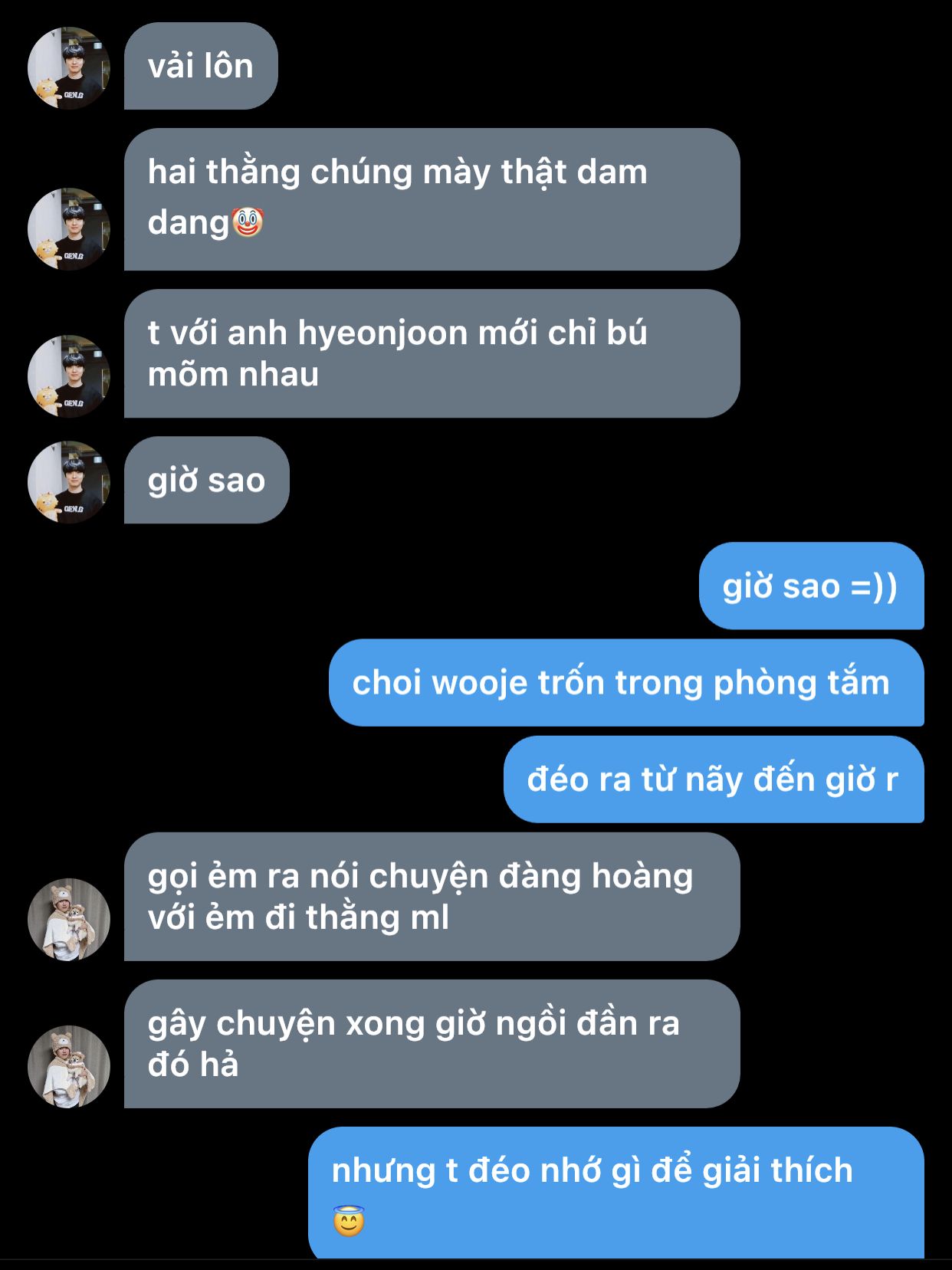Tap avatar next to "gây chuyện xong" message

click(69, 1066)
